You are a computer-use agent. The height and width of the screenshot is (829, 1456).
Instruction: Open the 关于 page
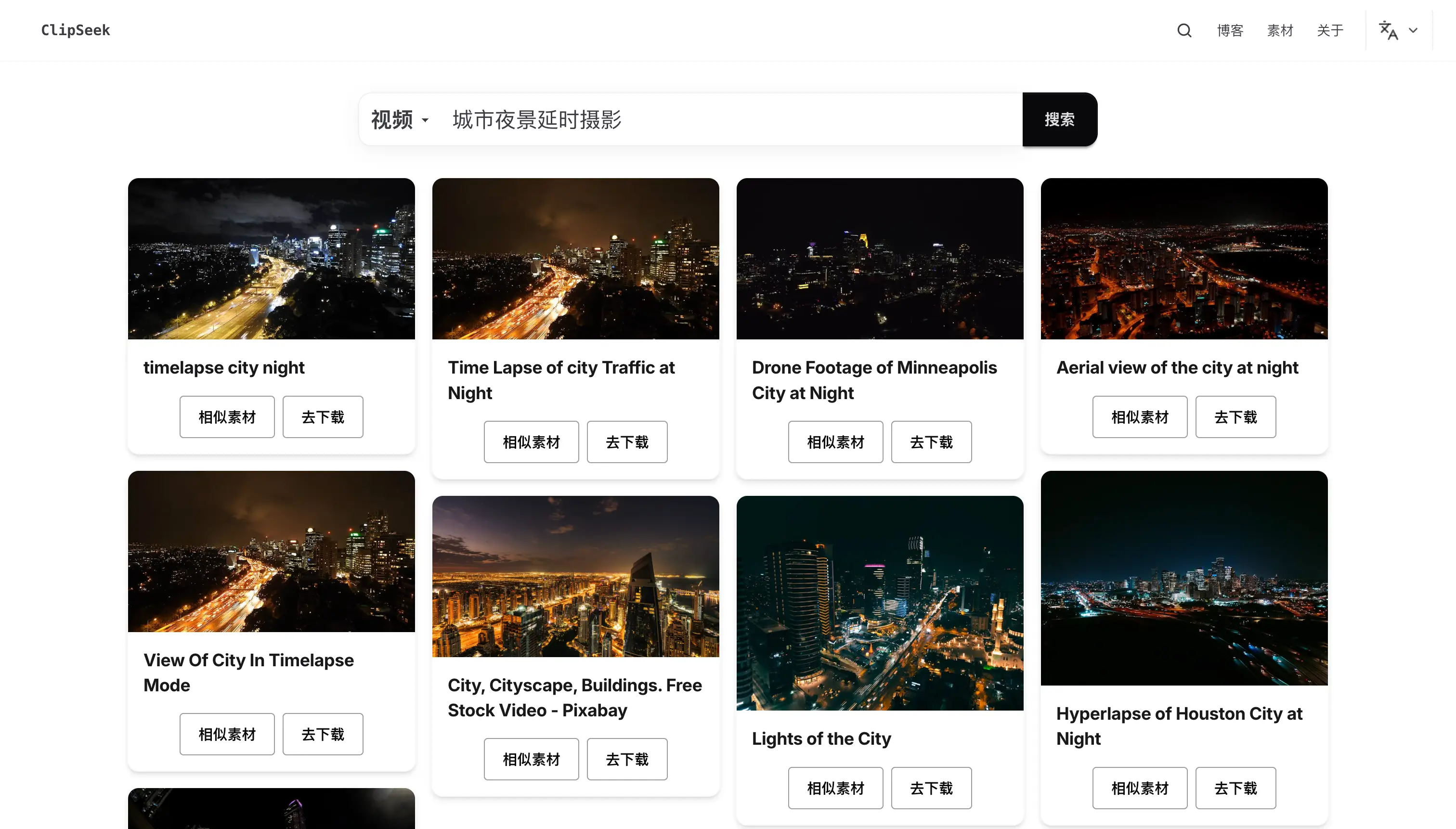(x=1329, y=30)
